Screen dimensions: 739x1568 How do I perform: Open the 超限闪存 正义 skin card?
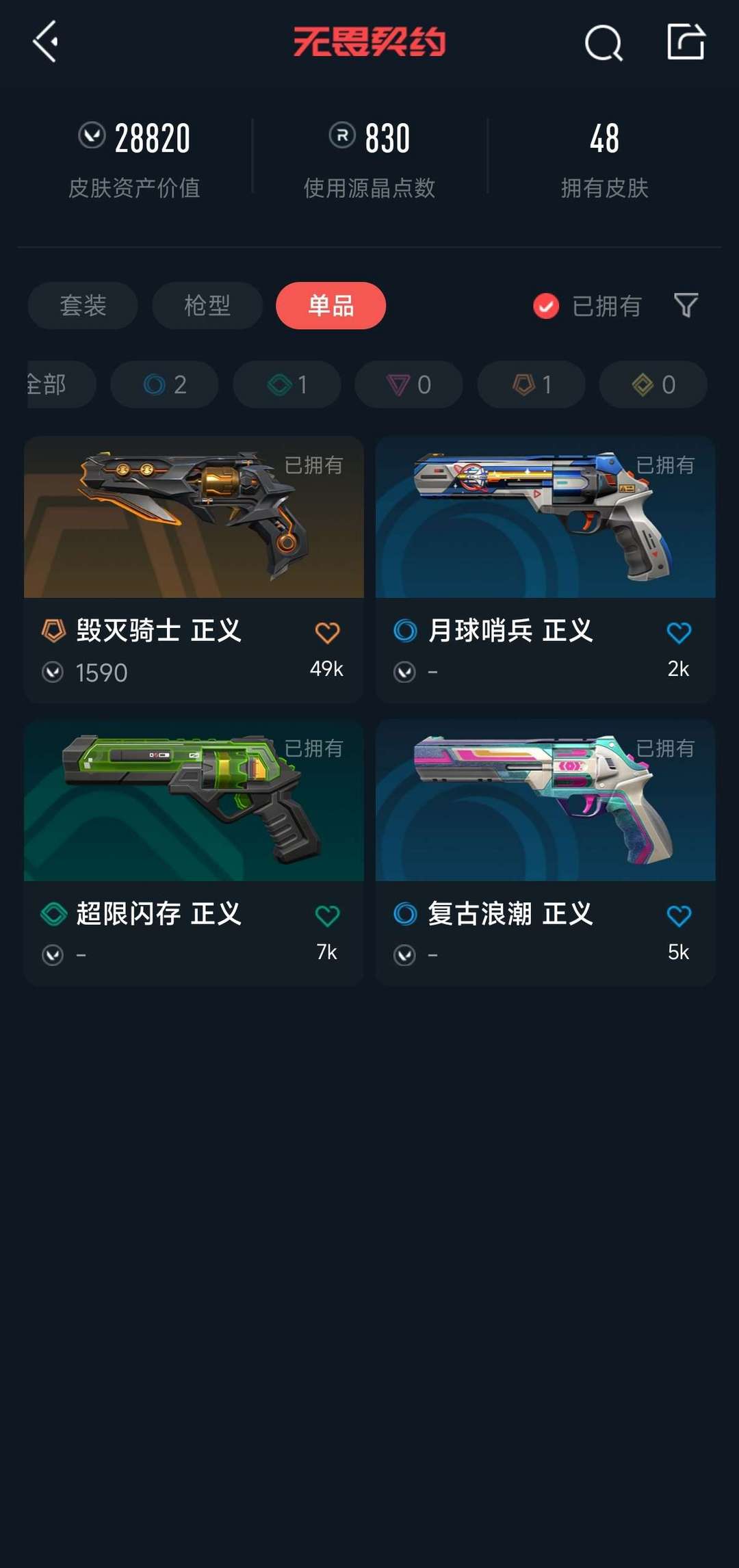[194, 852]
